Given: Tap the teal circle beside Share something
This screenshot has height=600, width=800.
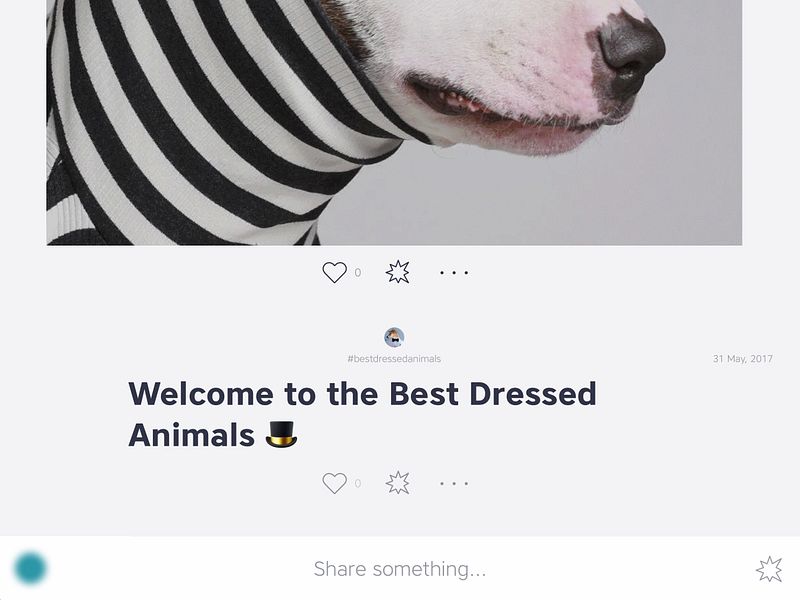Looking at the screenshot, I should pos(31,569).
